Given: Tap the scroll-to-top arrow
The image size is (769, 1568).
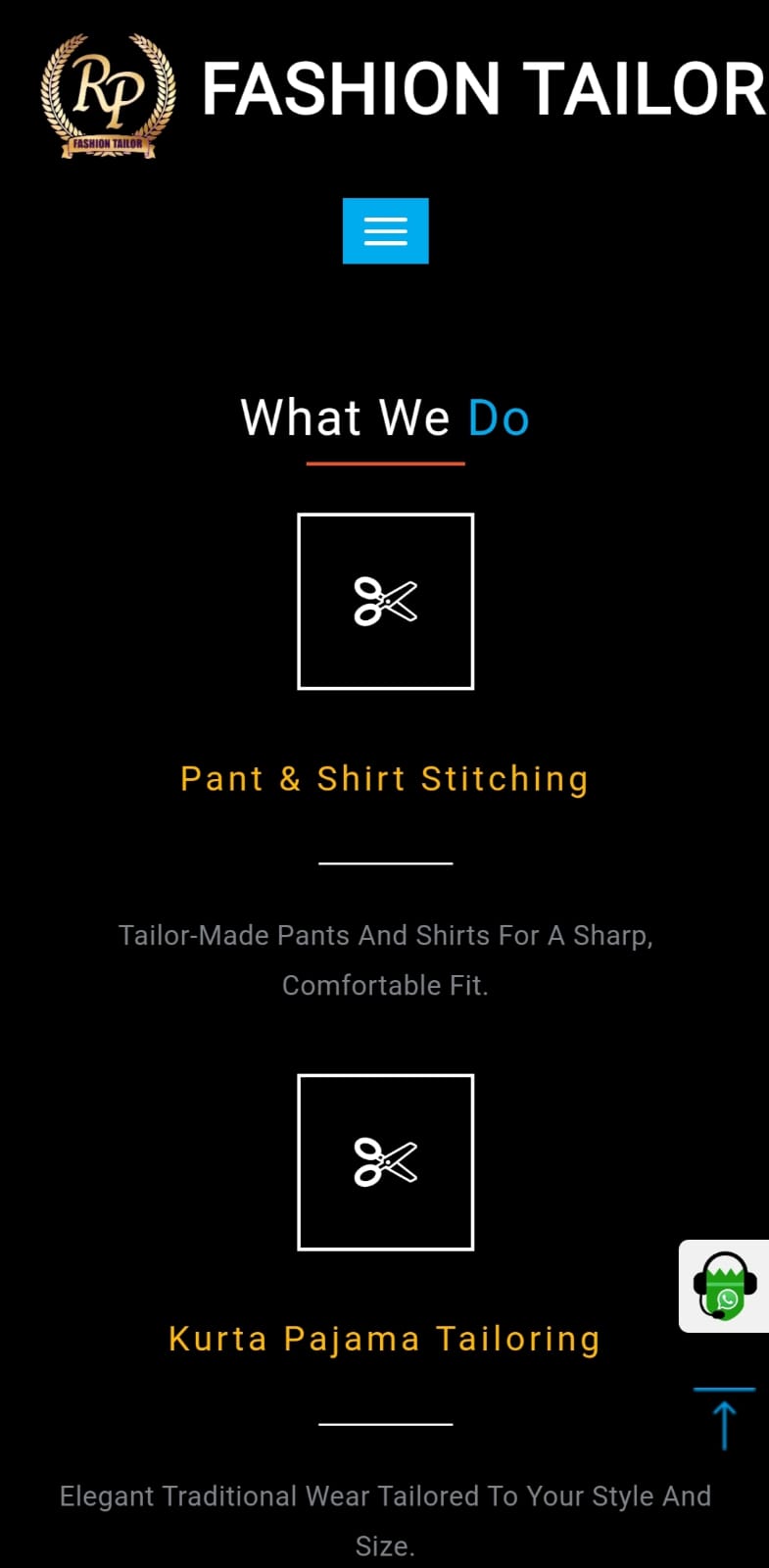Looking at the screenshot, I should 724,1419.
